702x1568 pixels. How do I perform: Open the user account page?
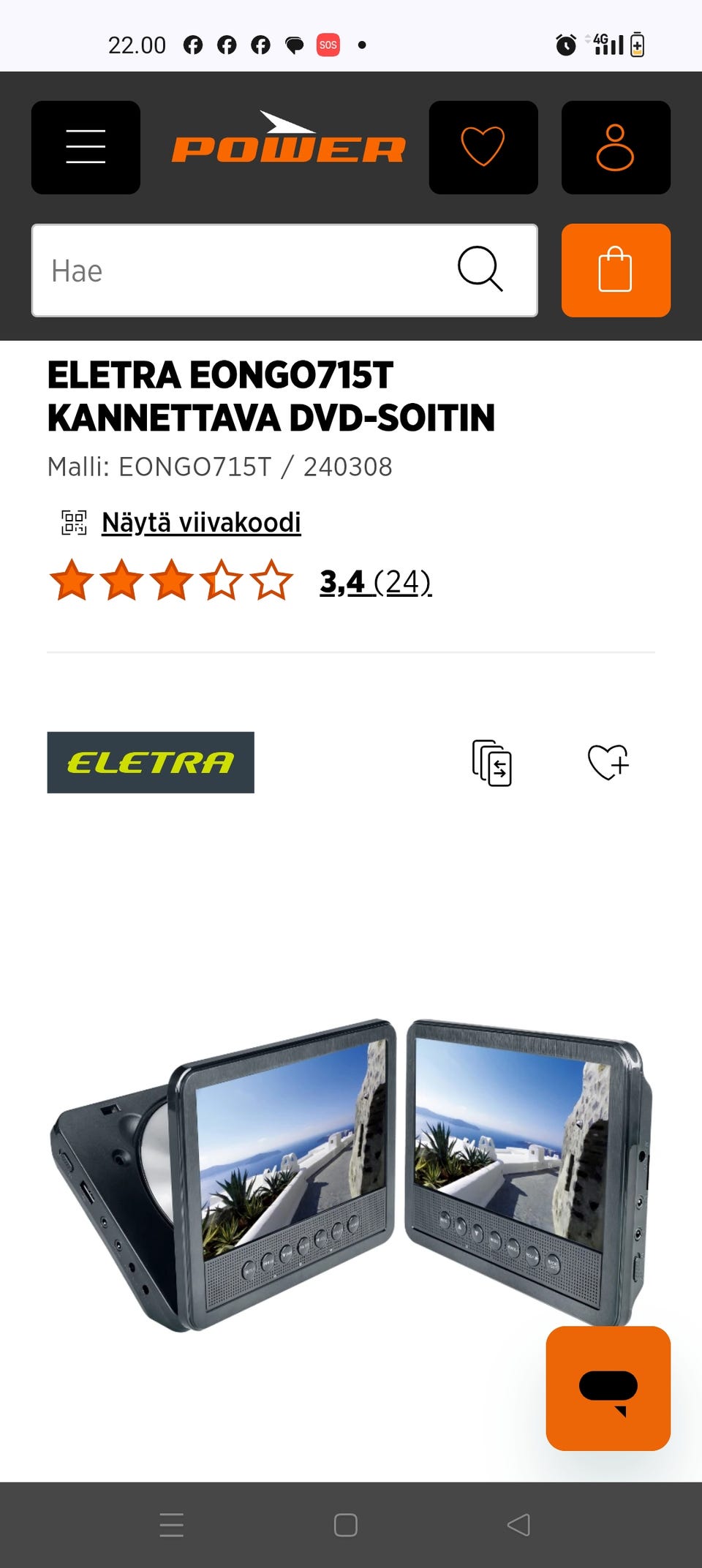[615, 147]
